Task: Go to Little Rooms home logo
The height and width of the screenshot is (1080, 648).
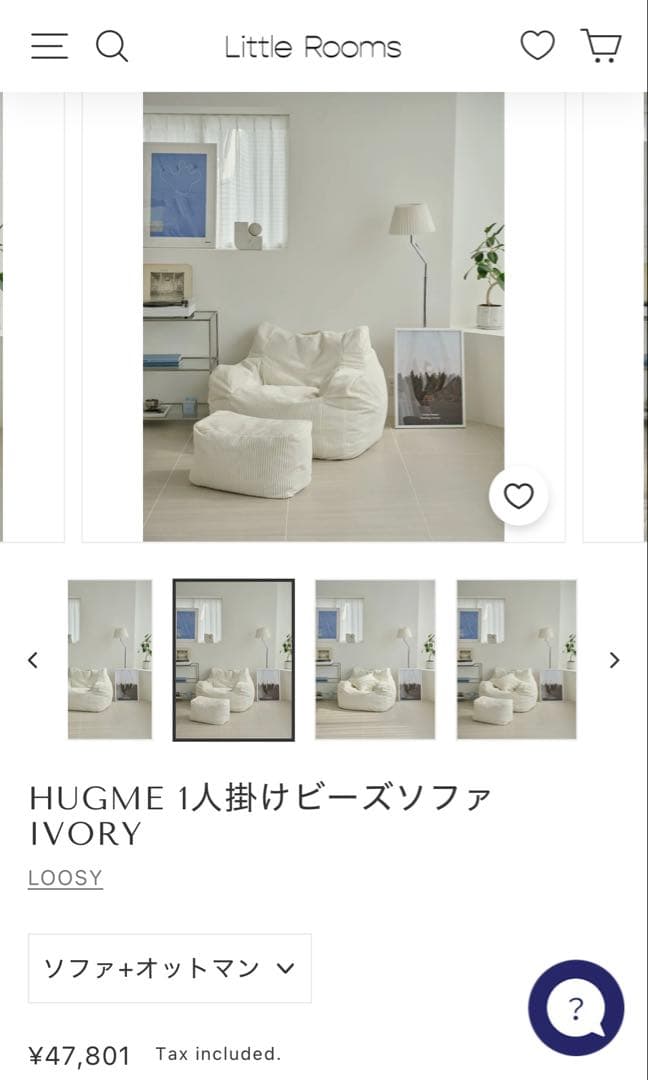Action: click(x=312, y=47)
